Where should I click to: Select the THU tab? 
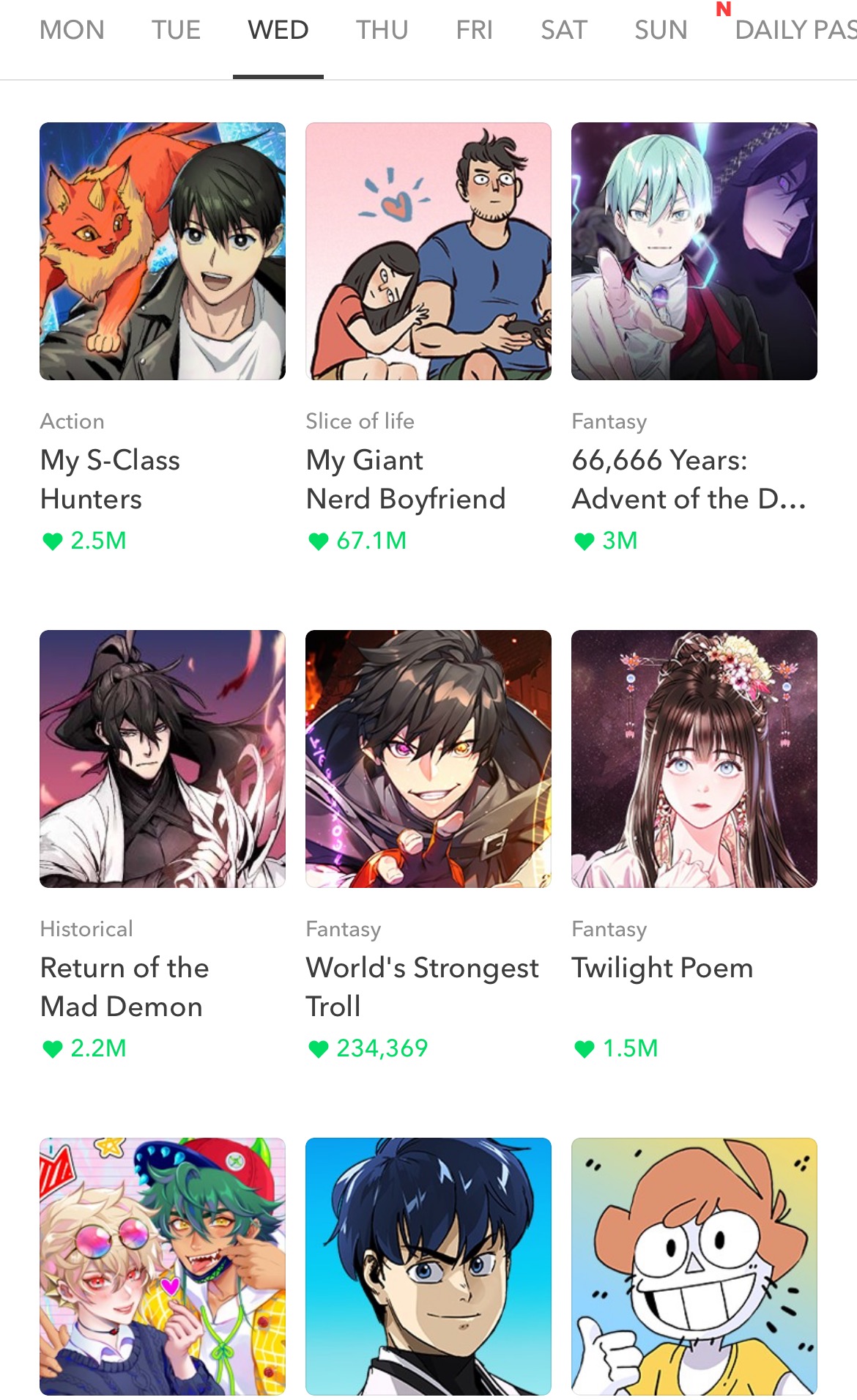[382, 31]
